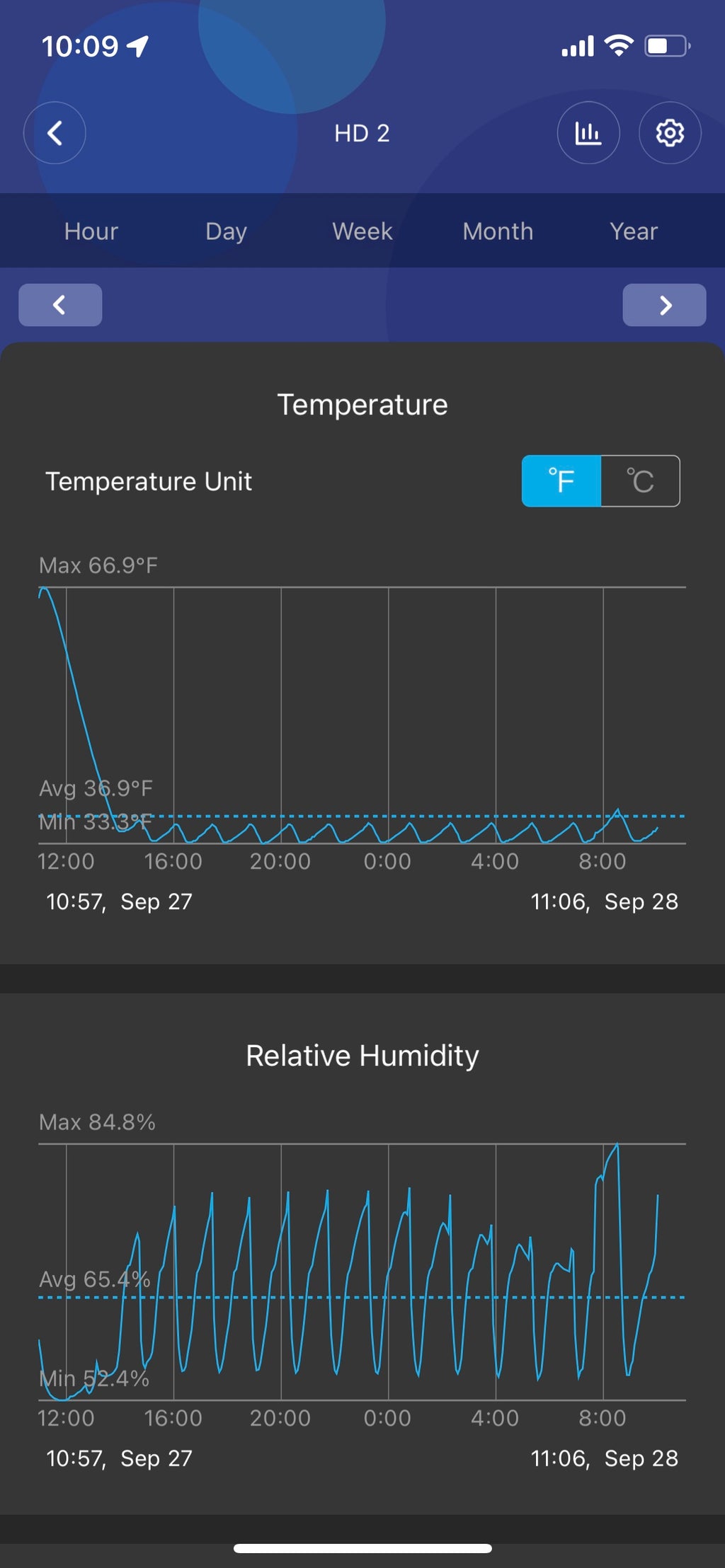Select the Day tab
The height and width of the screenshot is (1568, 725).
226,231
